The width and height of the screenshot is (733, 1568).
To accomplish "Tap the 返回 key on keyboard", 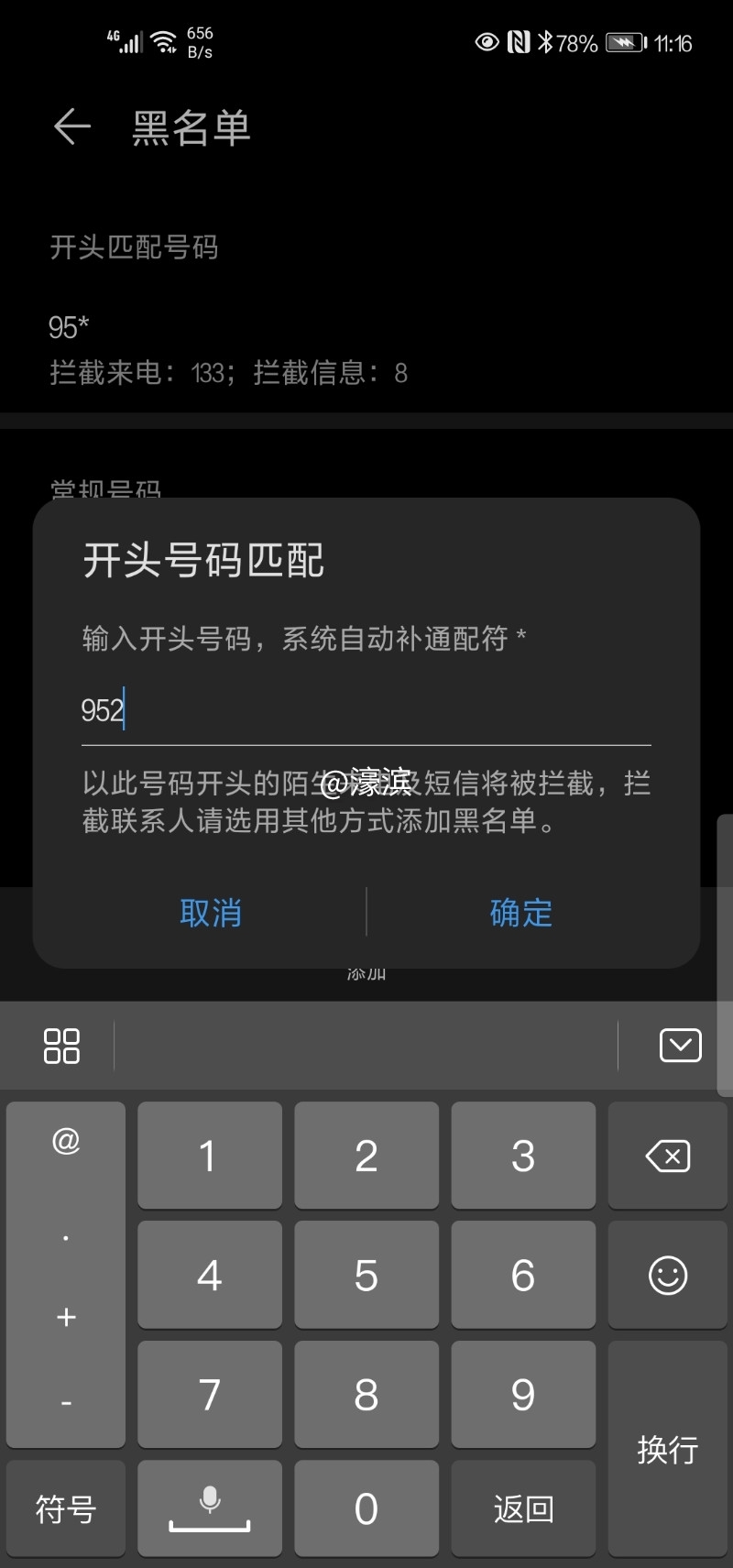I will [522, 1508].
